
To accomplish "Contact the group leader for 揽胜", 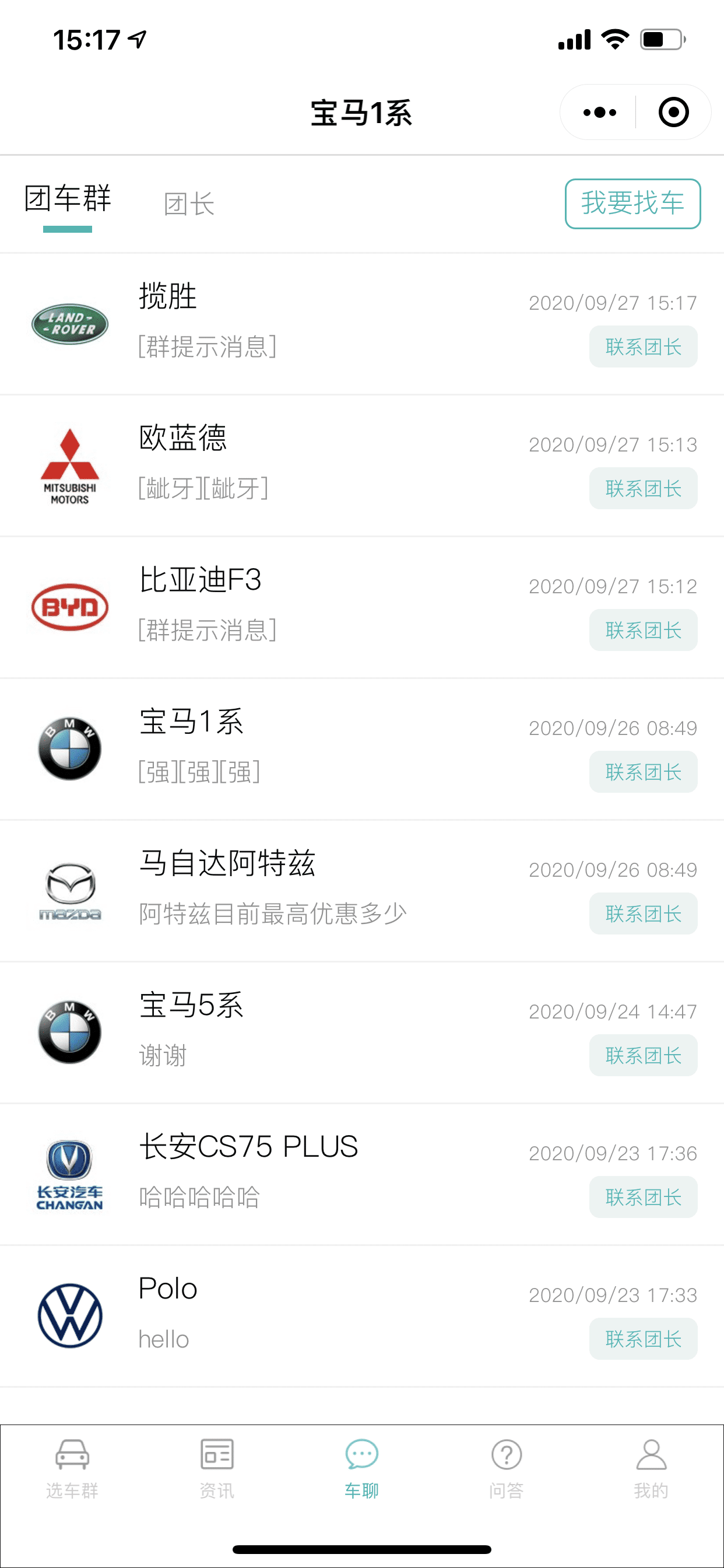I will click(643, 347).
